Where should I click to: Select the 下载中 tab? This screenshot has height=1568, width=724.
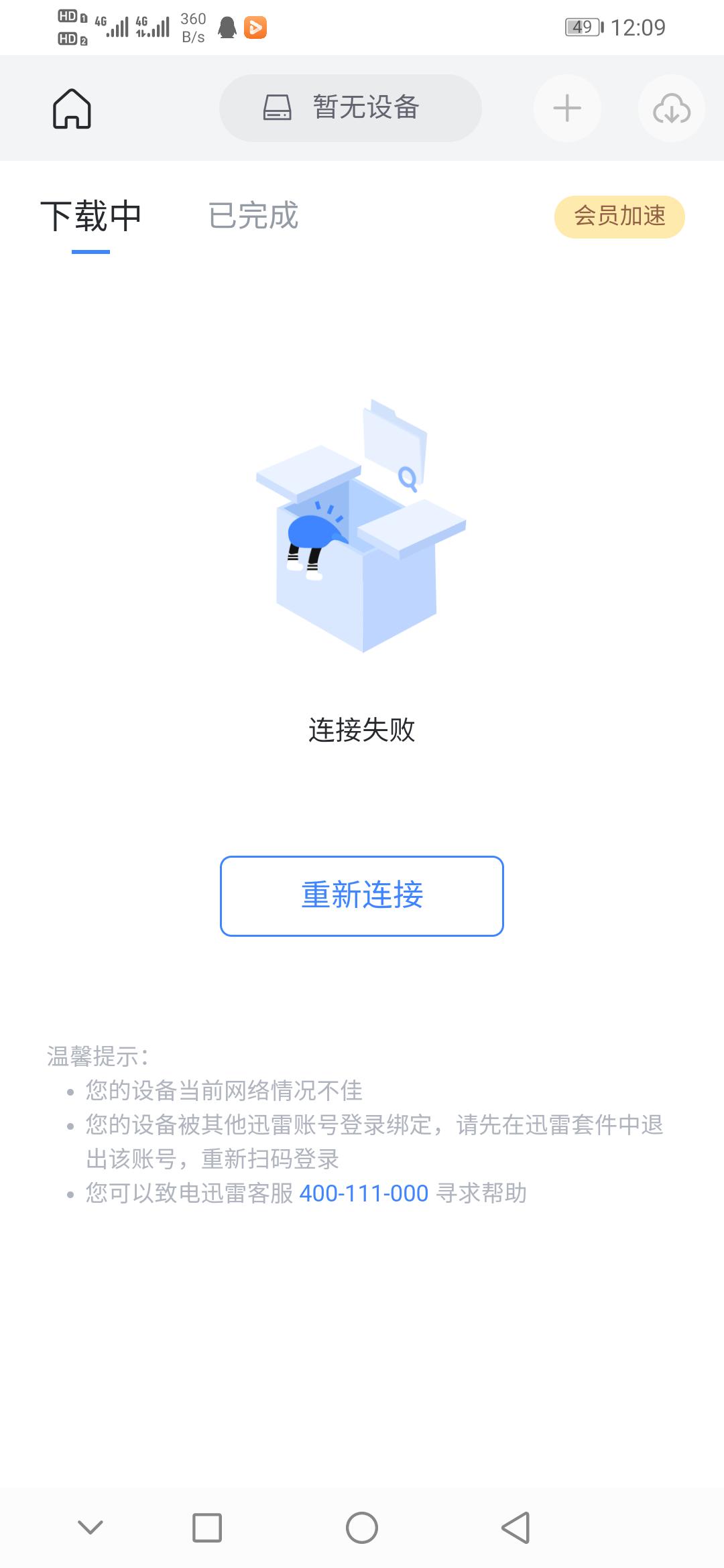pos(90,216)
